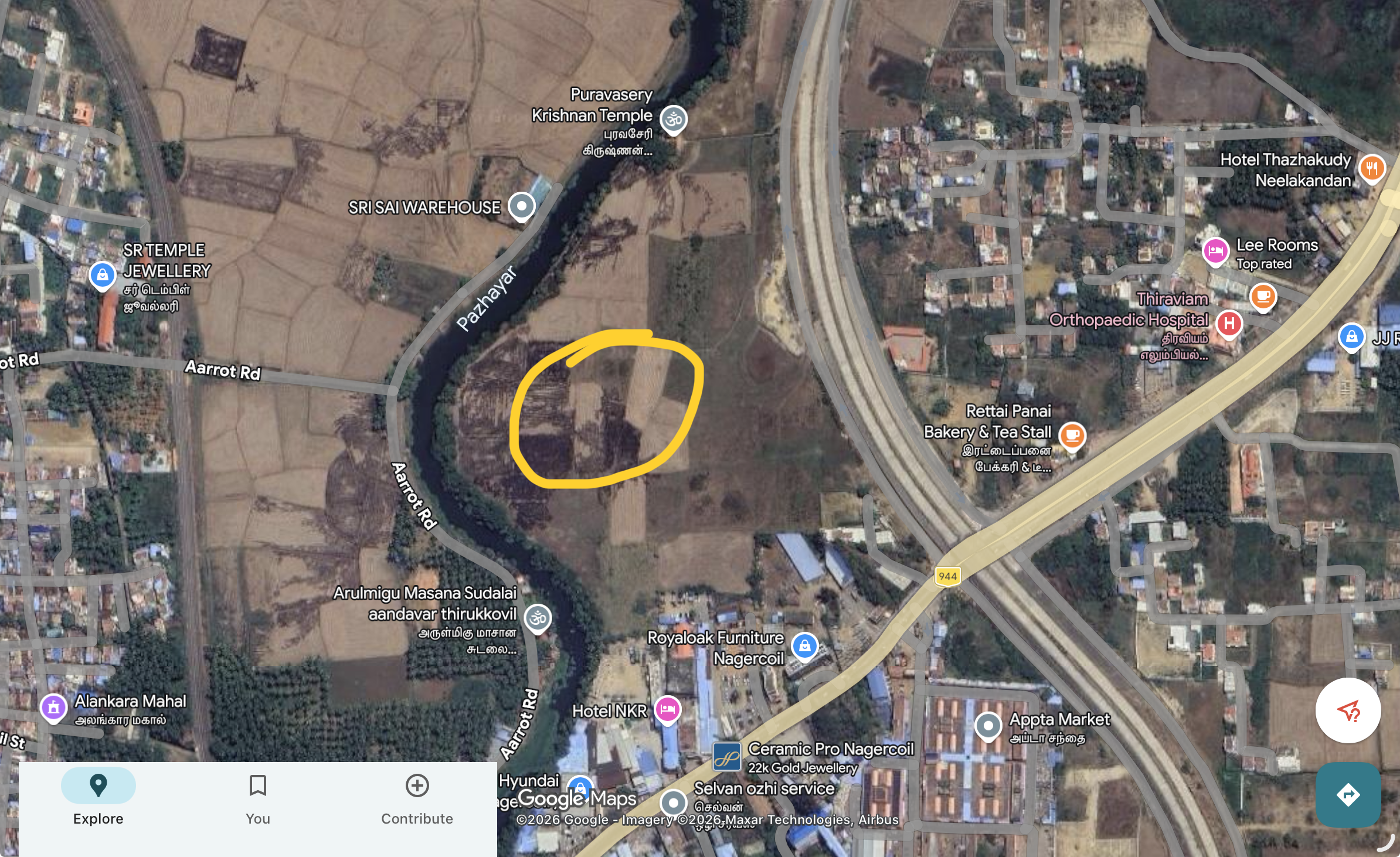Select the Alankara Mahal pin

pos(53,707)
